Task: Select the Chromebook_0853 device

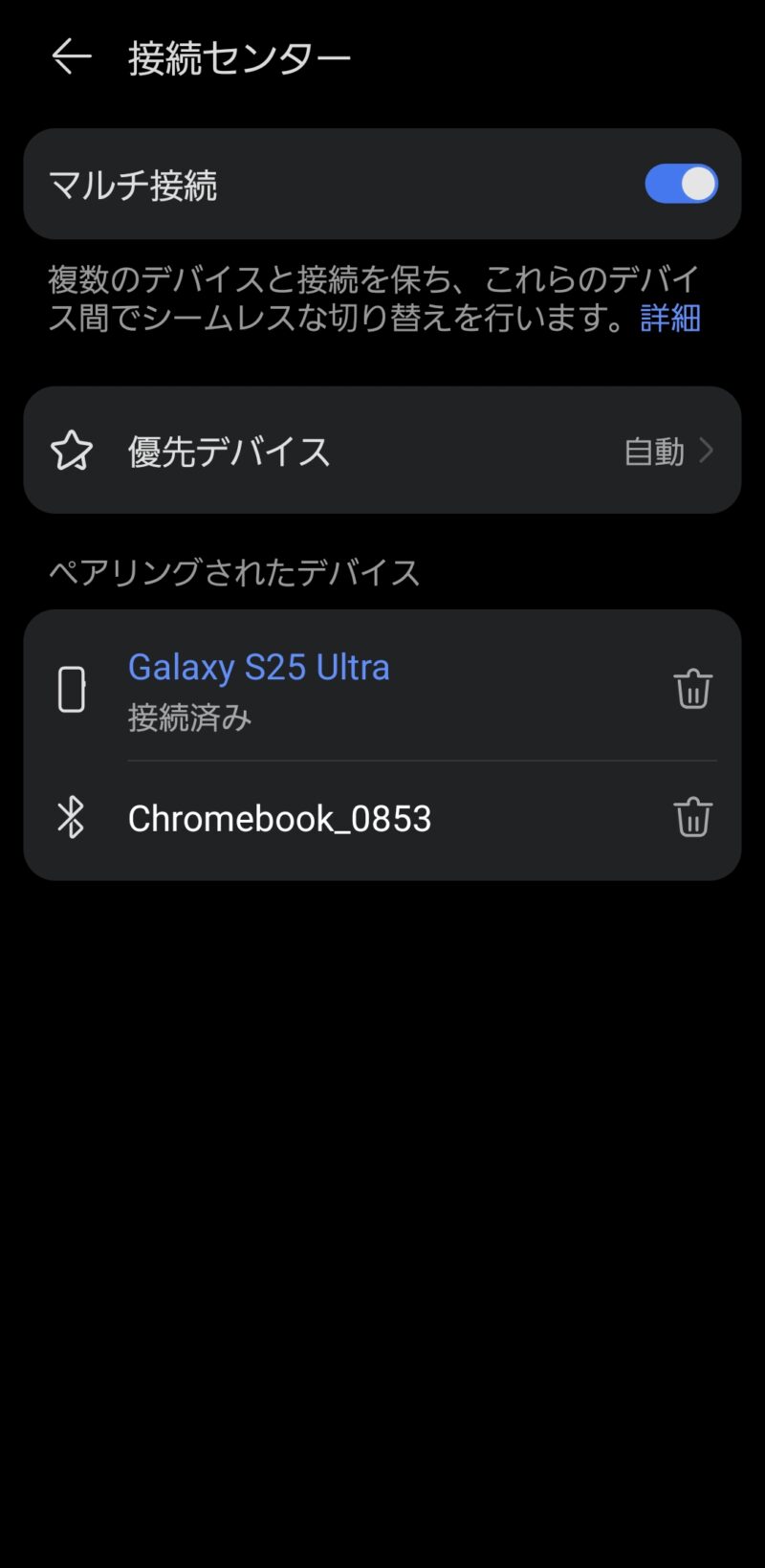Action: [x=279, y=818]
